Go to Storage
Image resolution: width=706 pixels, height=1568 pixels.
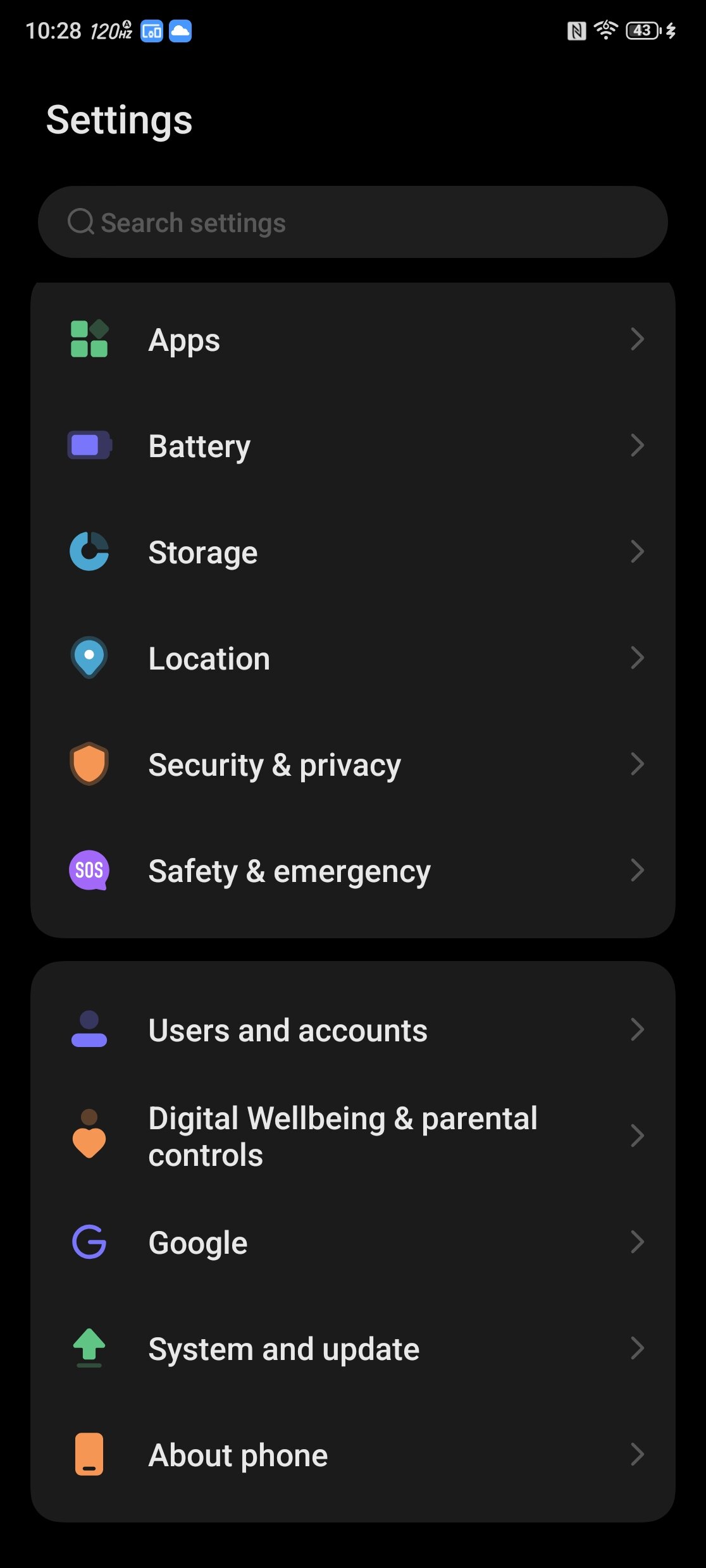point(353,552)
